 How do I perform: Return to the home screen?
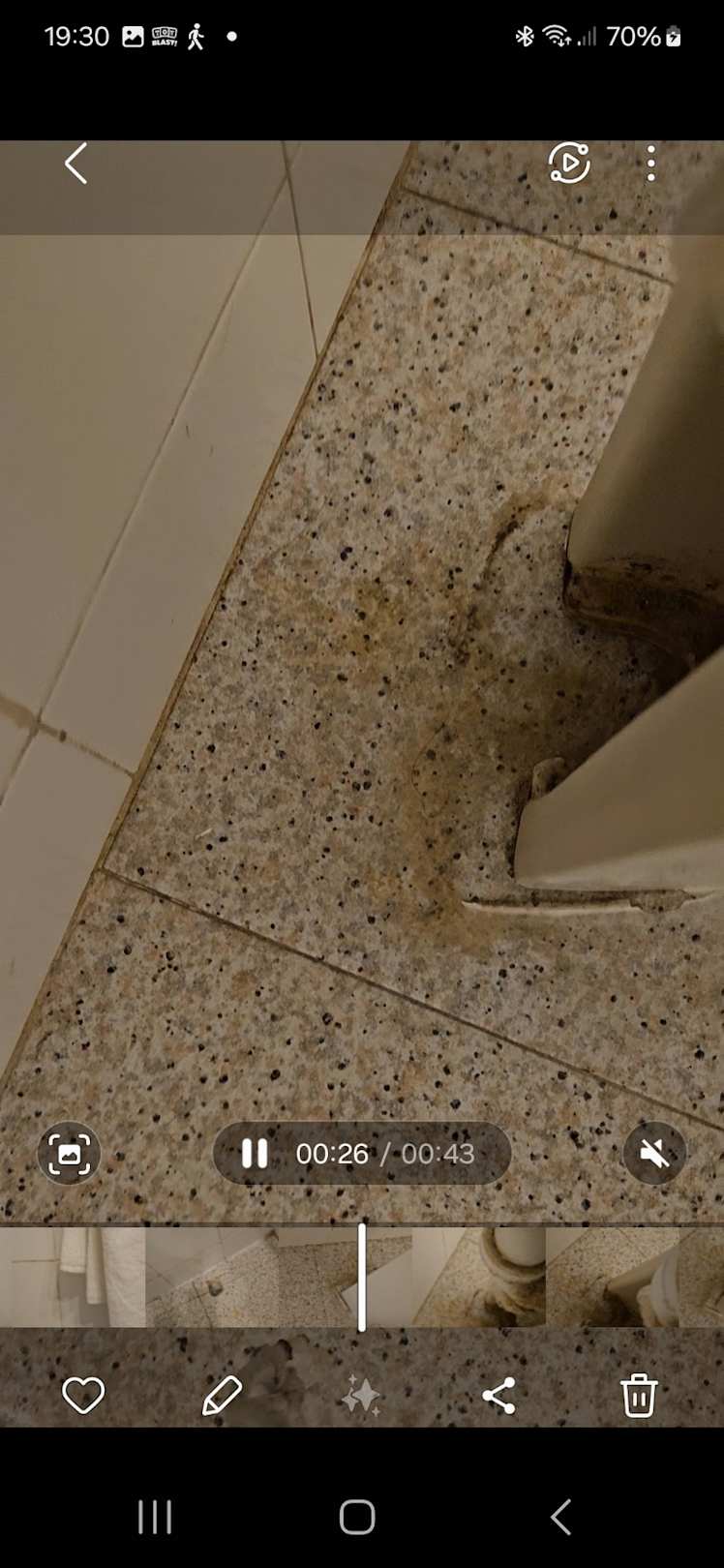[357, 1517]
